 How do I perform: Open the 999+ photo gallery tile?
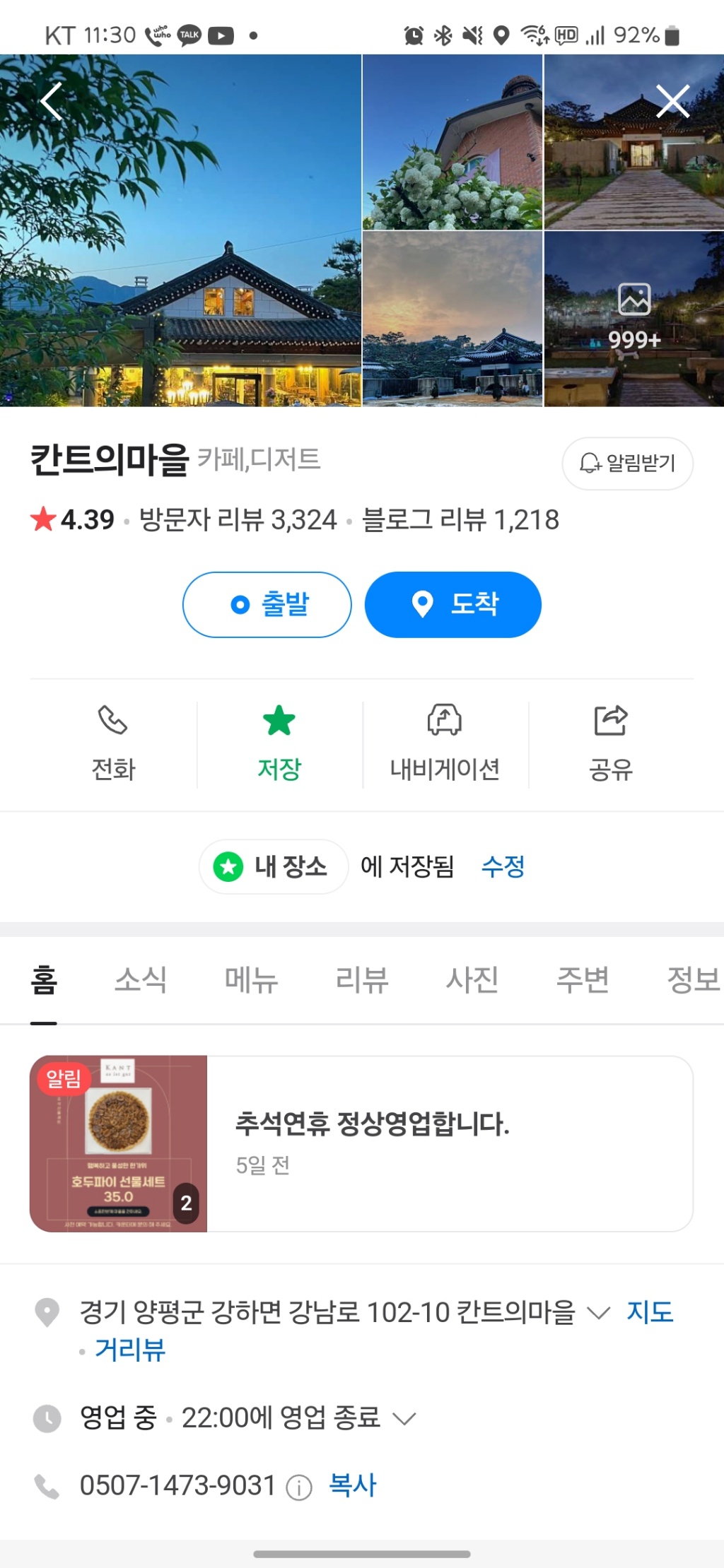point(634,319)
